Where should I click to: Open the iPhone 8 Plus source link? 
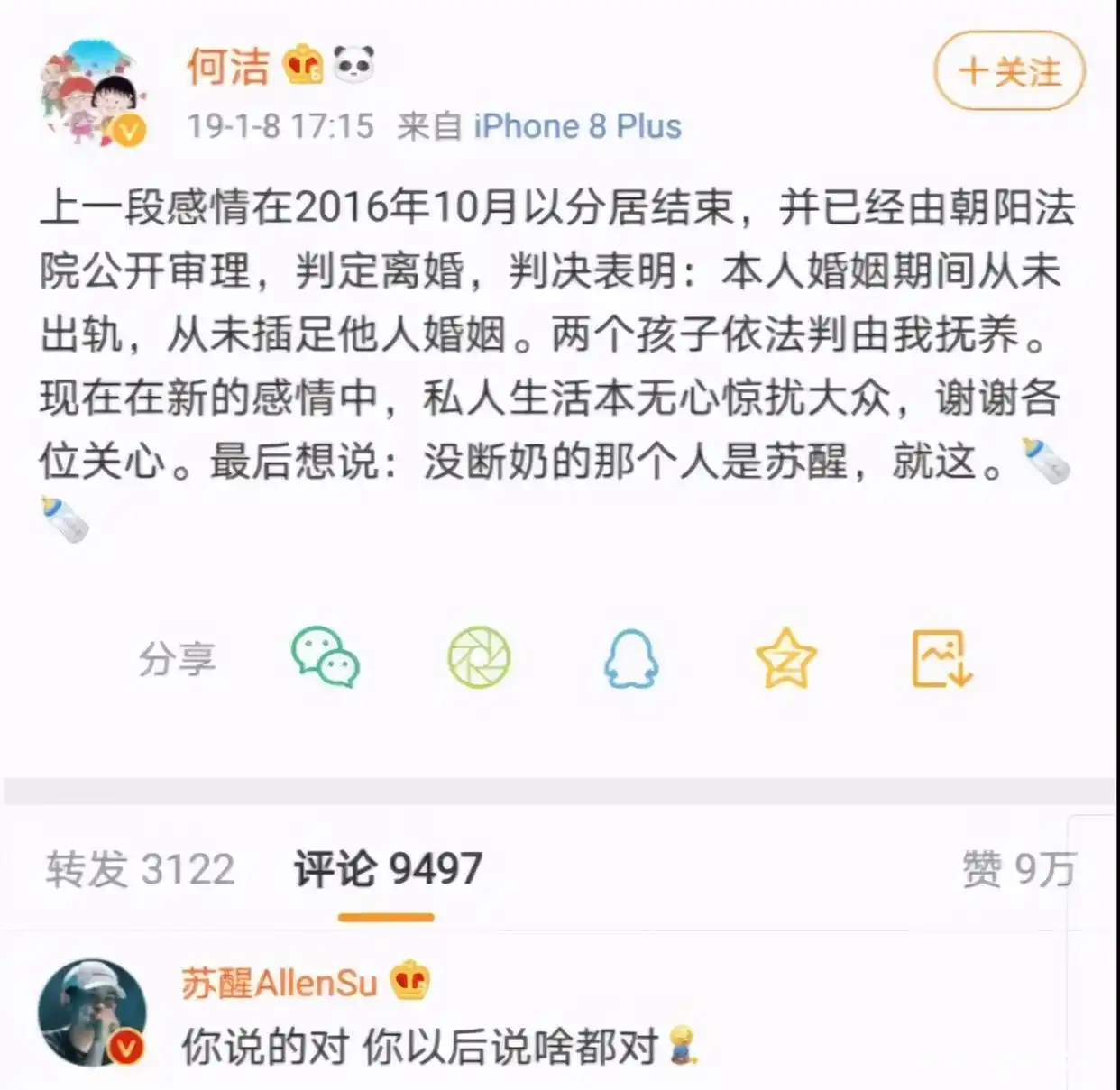coord(577,126)
